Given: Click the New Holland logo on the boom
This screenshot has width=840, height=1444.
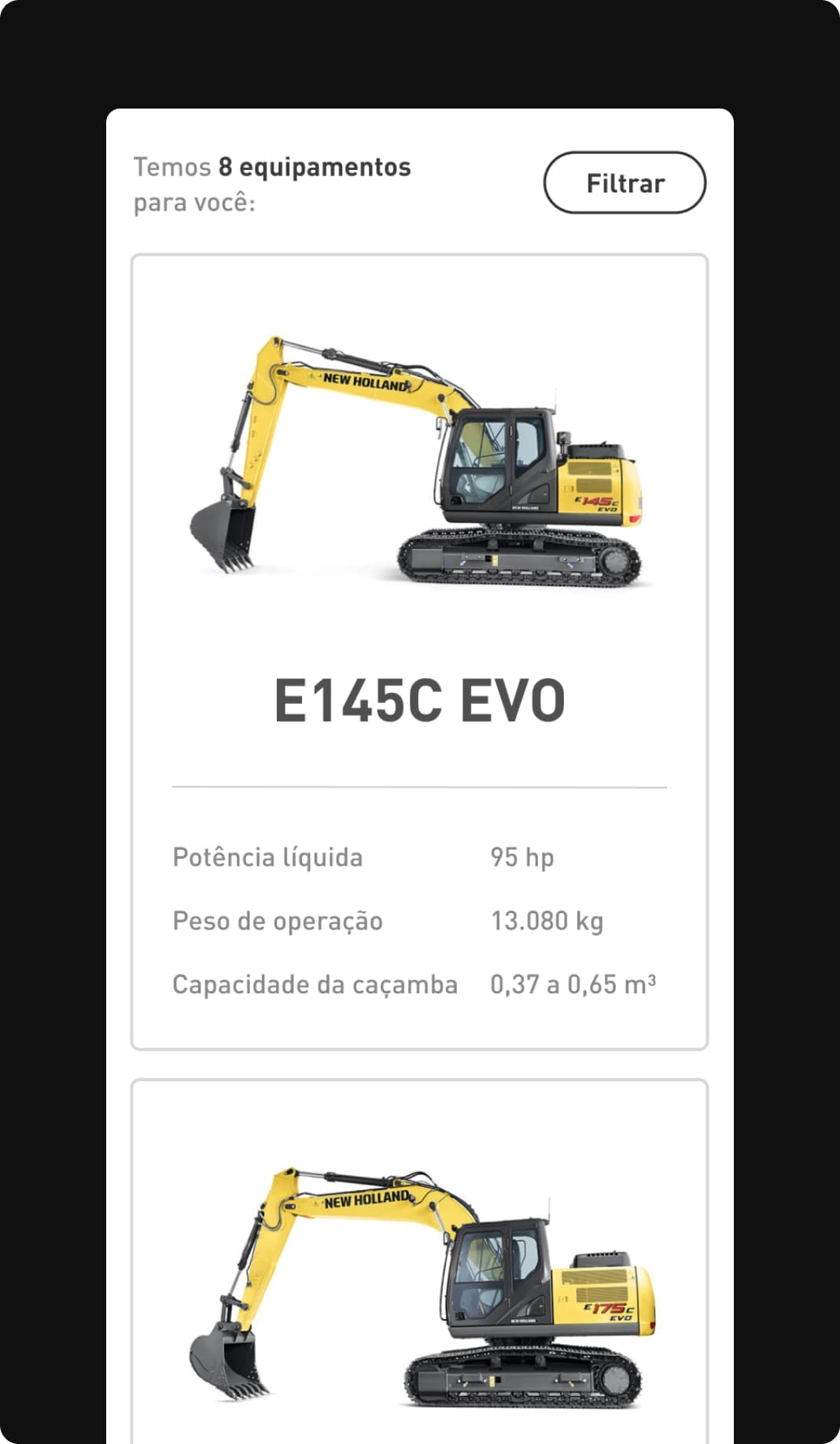Looking at the screenshot, I should point(363,381).
